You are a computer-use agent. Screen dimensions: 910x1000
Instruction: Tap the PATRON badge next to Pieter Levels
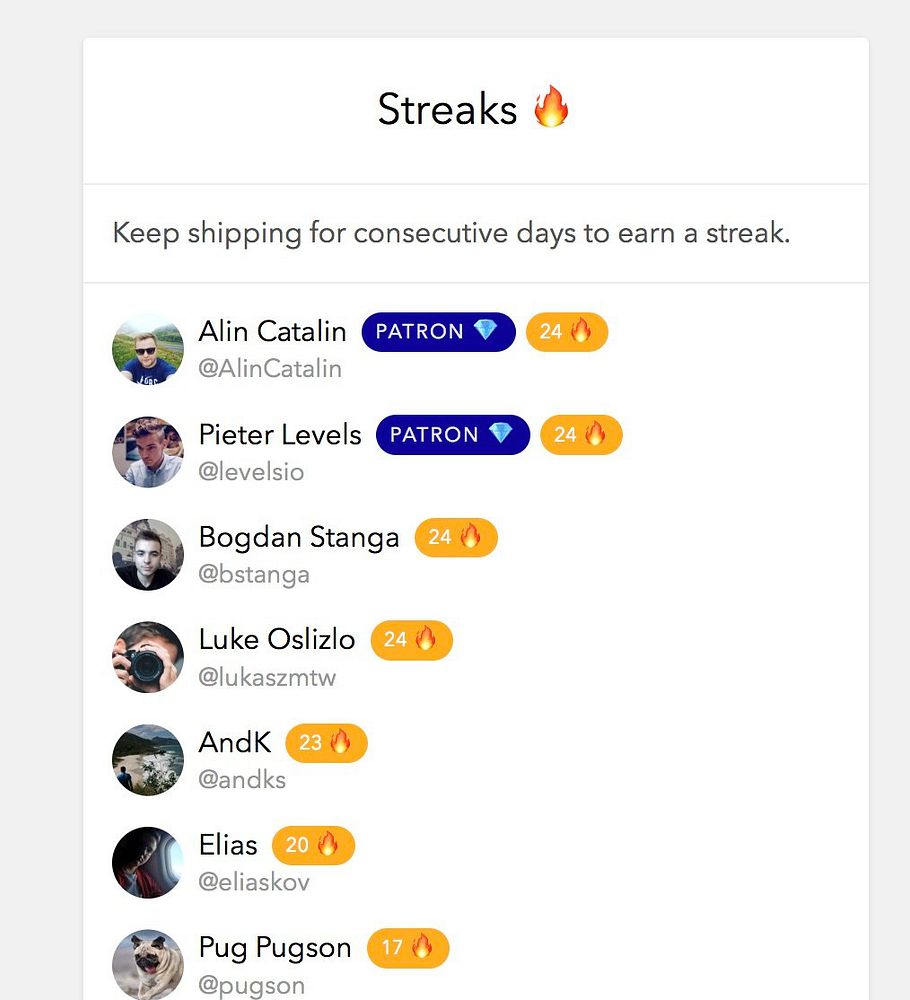click(452, 435)
